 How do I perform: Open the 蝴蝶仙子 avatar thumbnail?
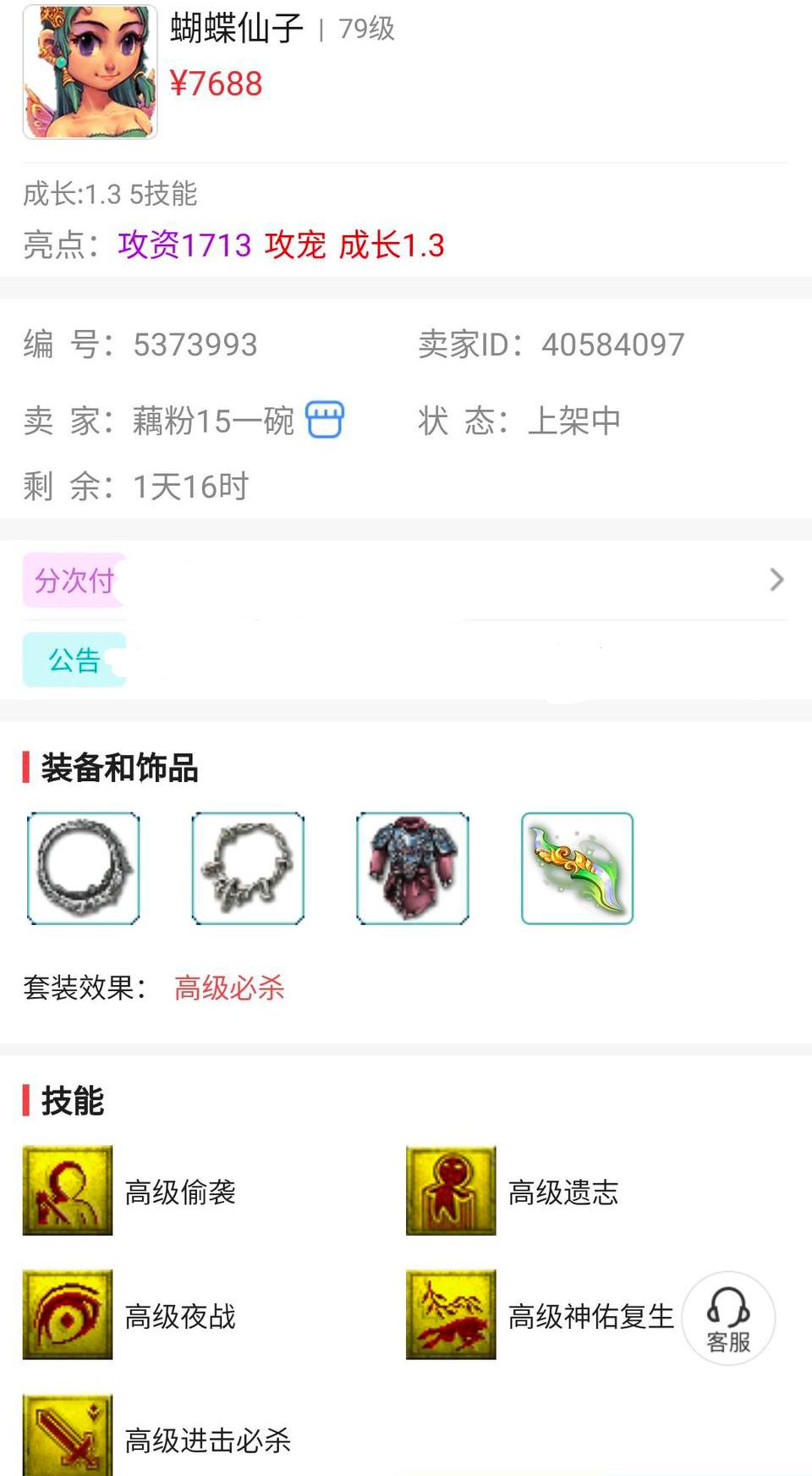click(x=89, y=74)
